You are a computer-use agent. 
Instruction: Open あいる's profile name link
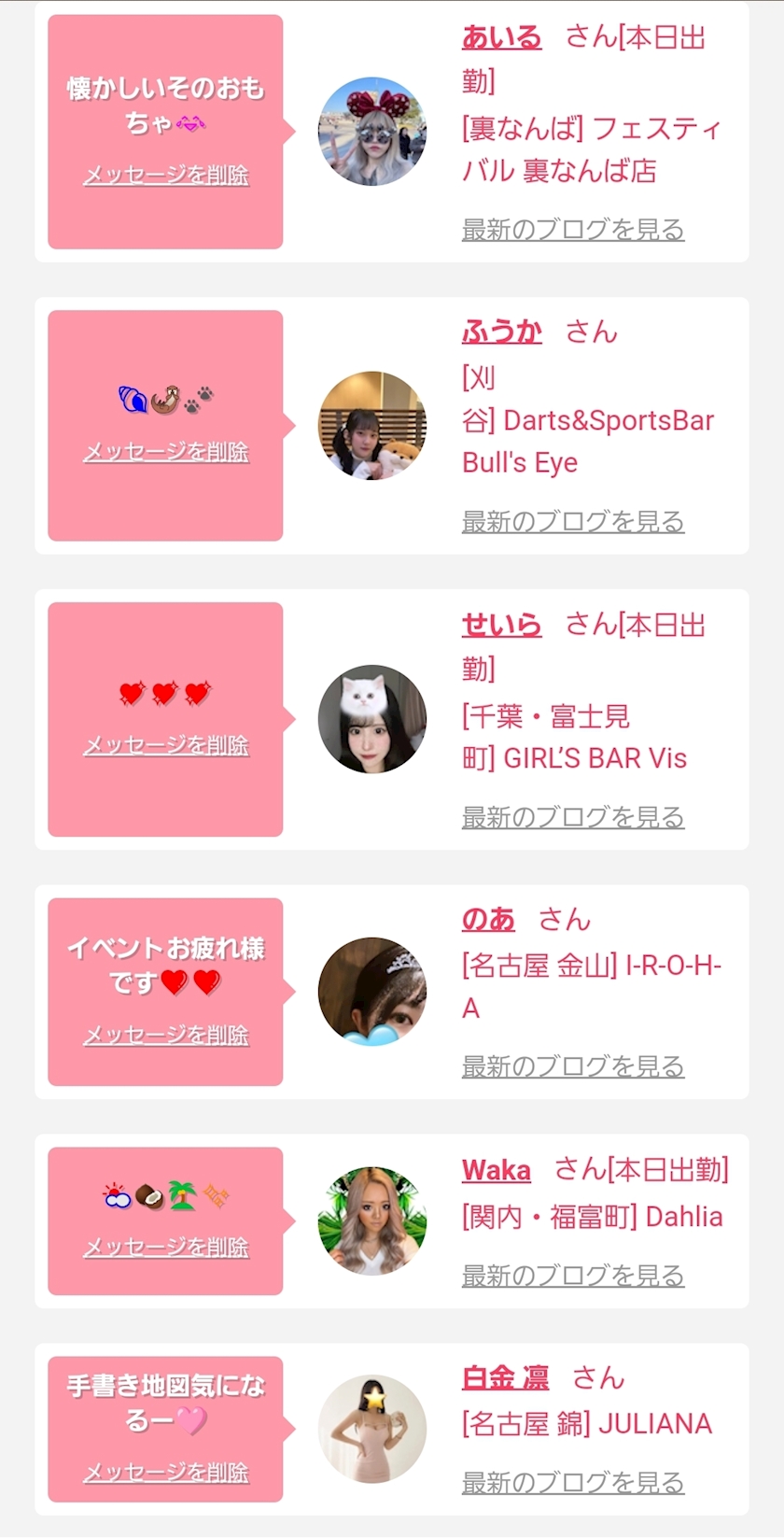pyautogui.click(x=501, y=38)
